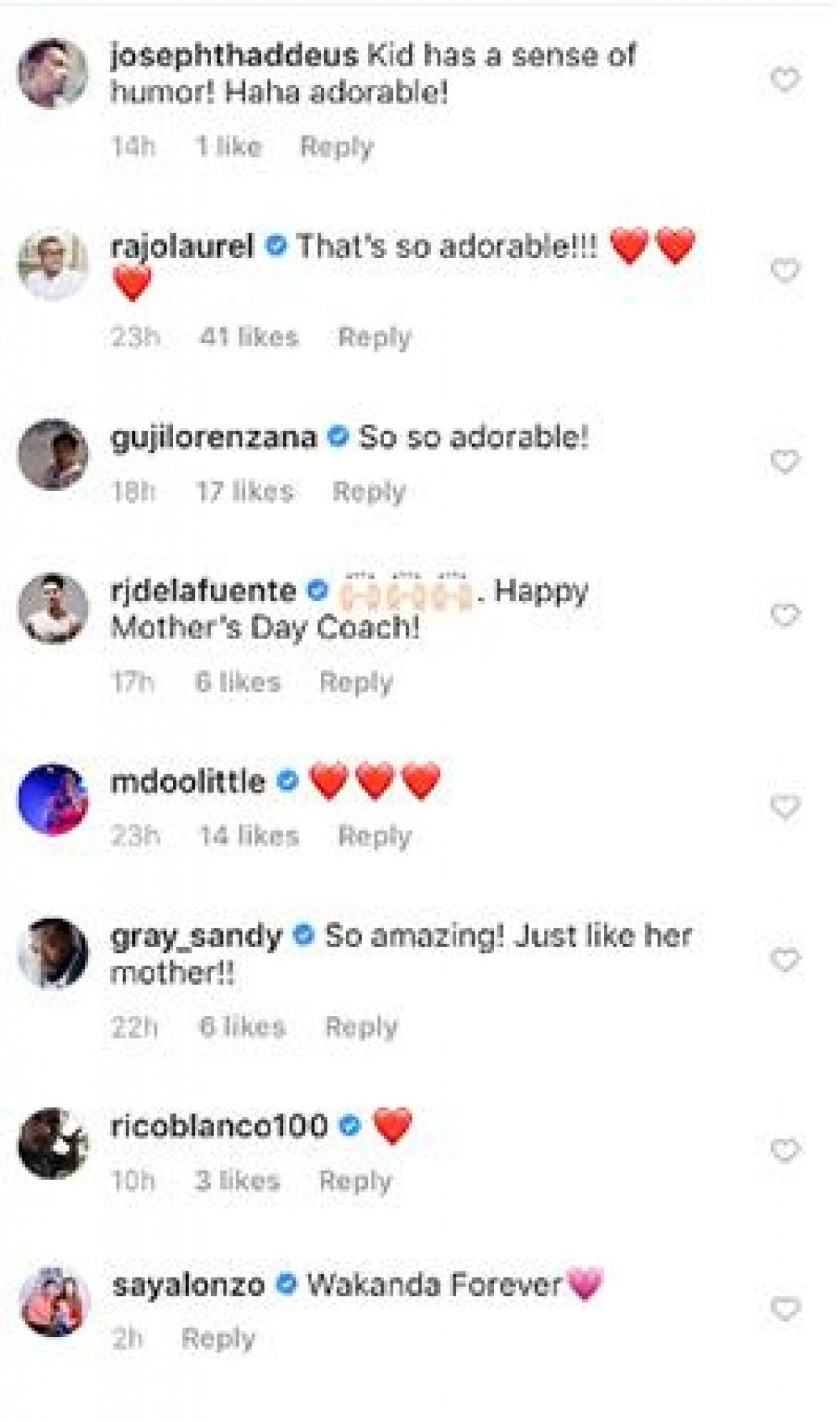Like rajolaurel's adorable comment
Image resolution: width=840 pixels, height=1422 pixels.
coord(785,271)
